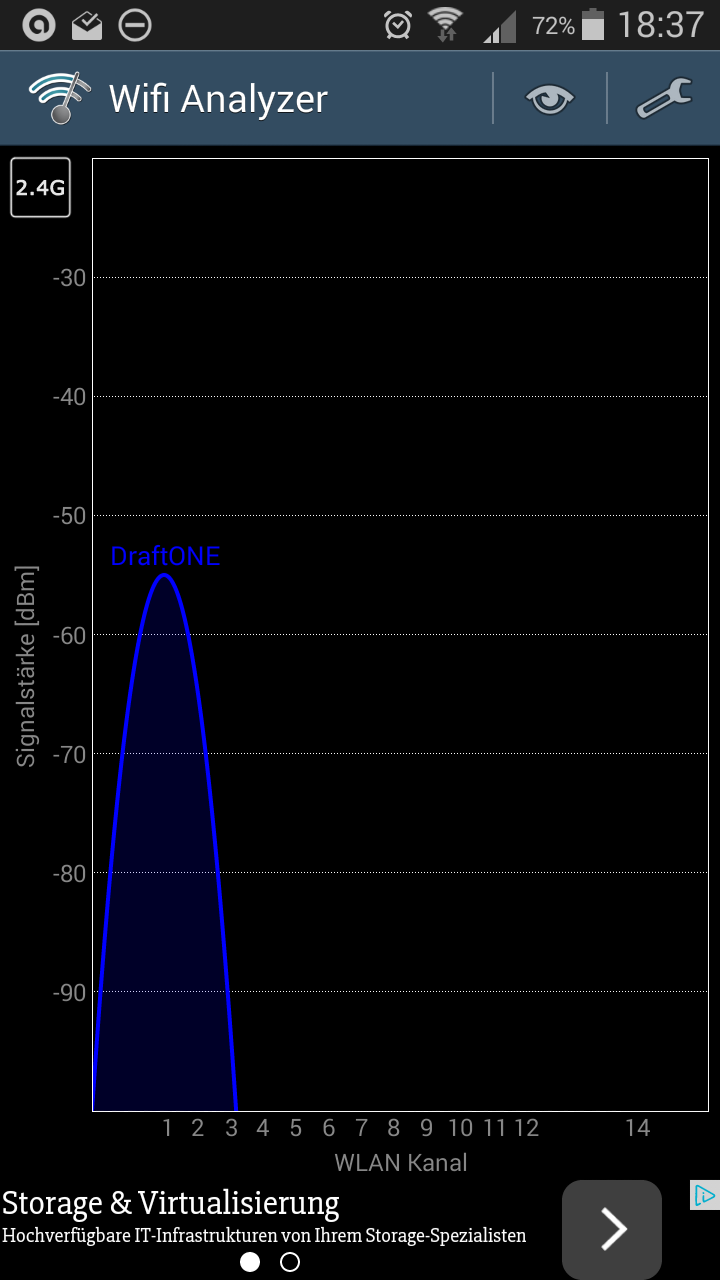Open the Storage & Virtualisierung ad arrow
Viewport: 720px width, 1280px height.
(x=612, y=1229)
